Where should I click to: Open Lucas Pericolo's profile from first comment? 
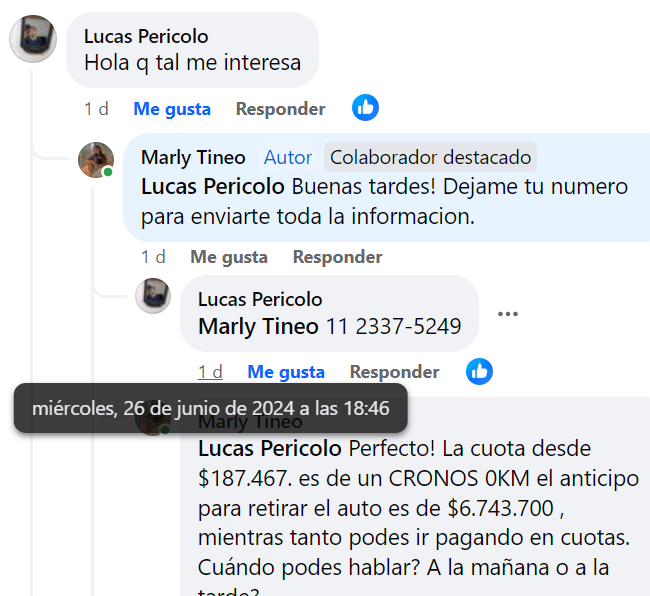point(146,36)
